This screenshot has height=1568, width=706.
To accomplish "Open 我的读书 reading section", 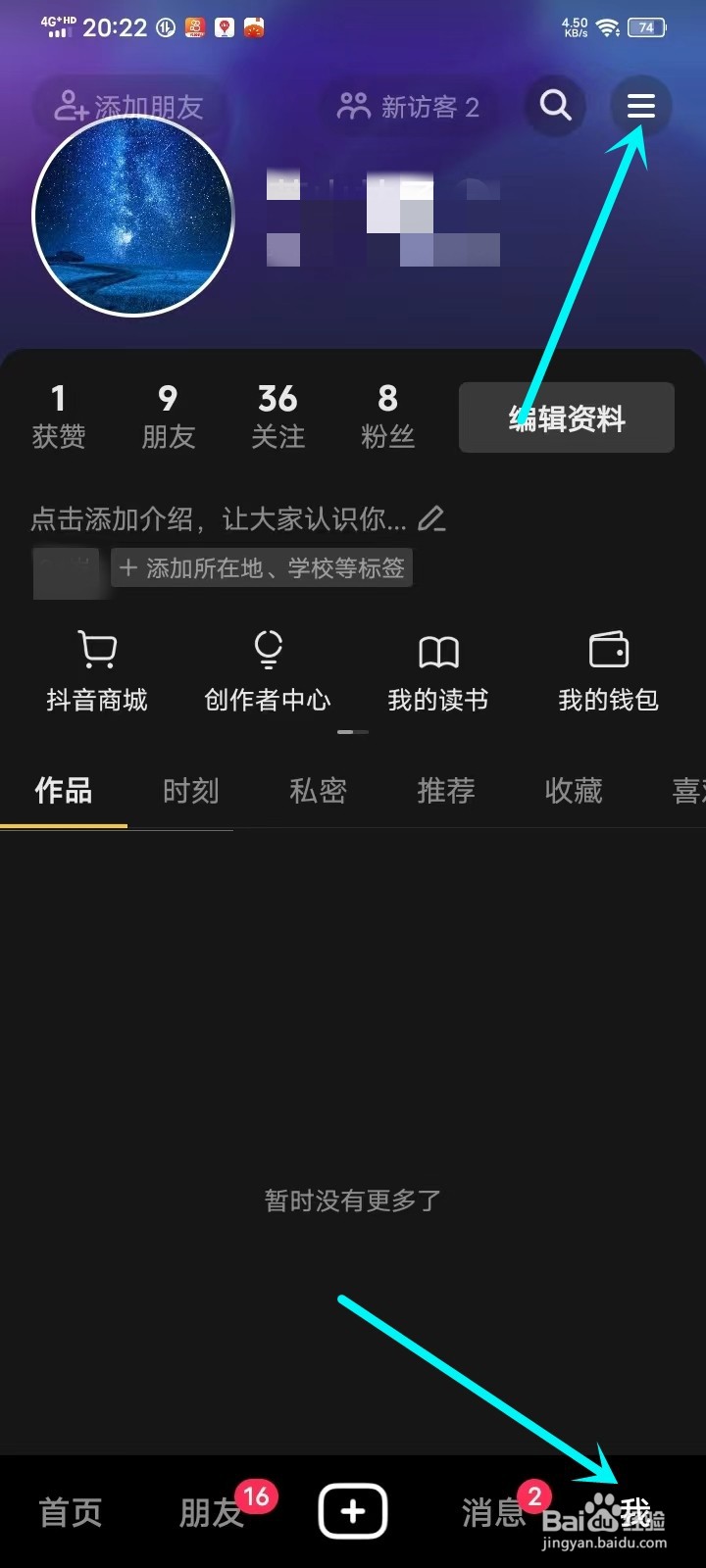I will (437, 671).
